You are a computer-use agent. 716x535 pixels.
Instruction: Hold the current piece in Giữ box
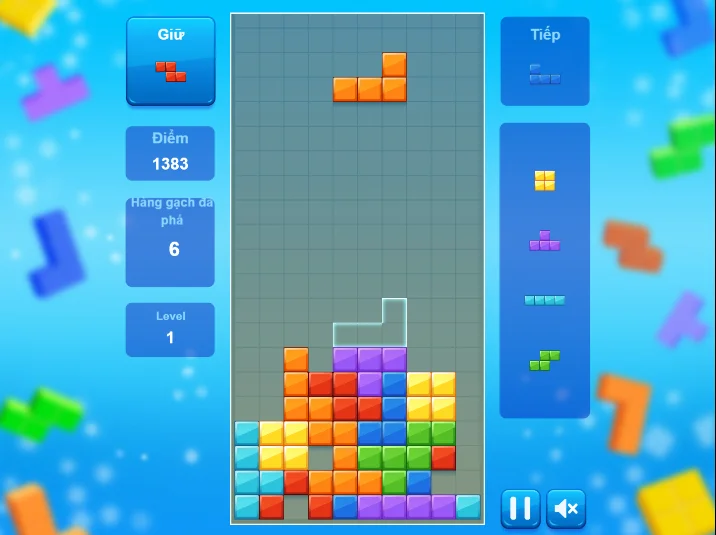tap(170, 61)
